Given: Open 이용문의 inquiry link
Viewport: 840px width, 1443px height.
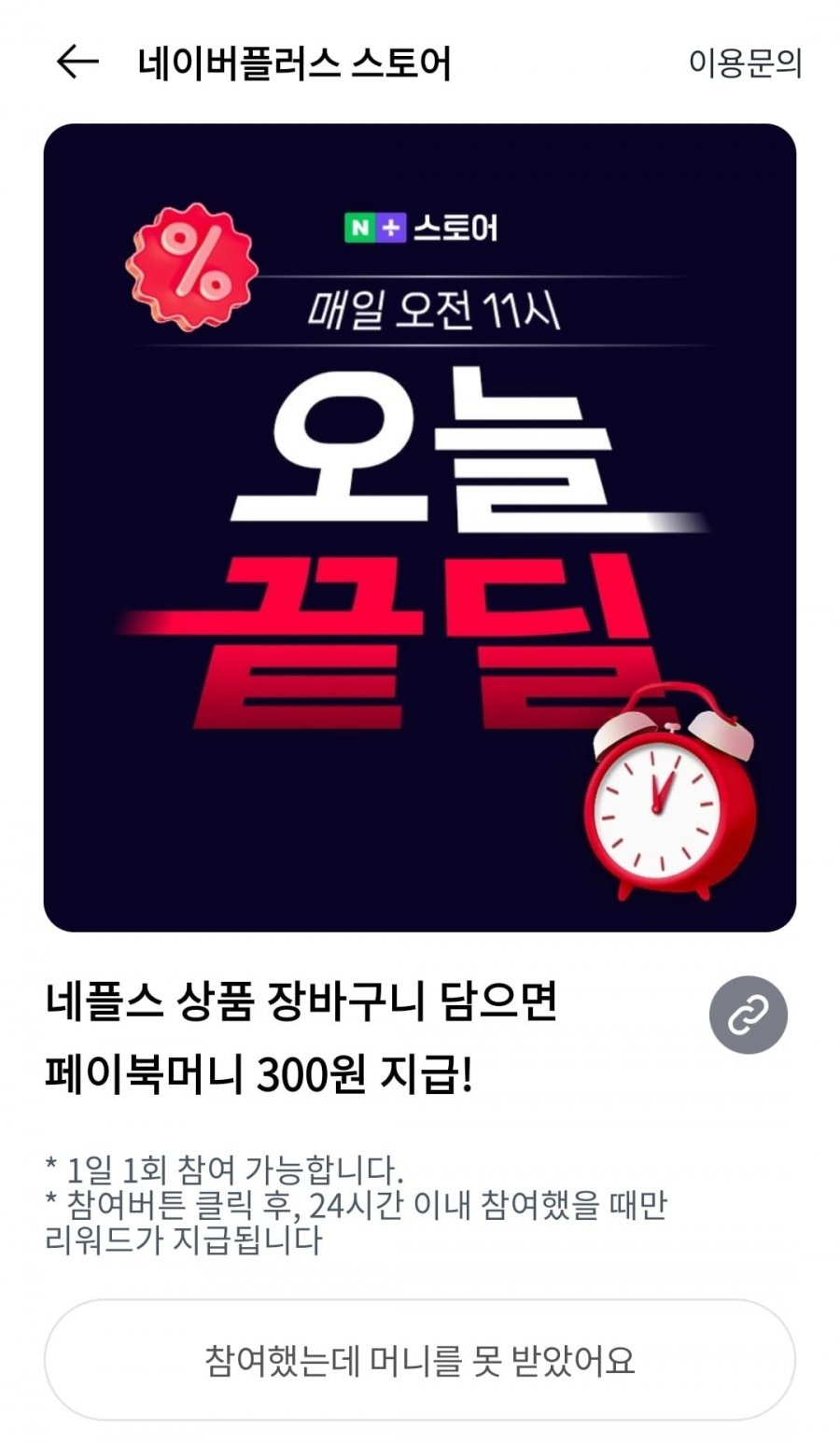Looking at the screenshot, I should coord(745,63).
